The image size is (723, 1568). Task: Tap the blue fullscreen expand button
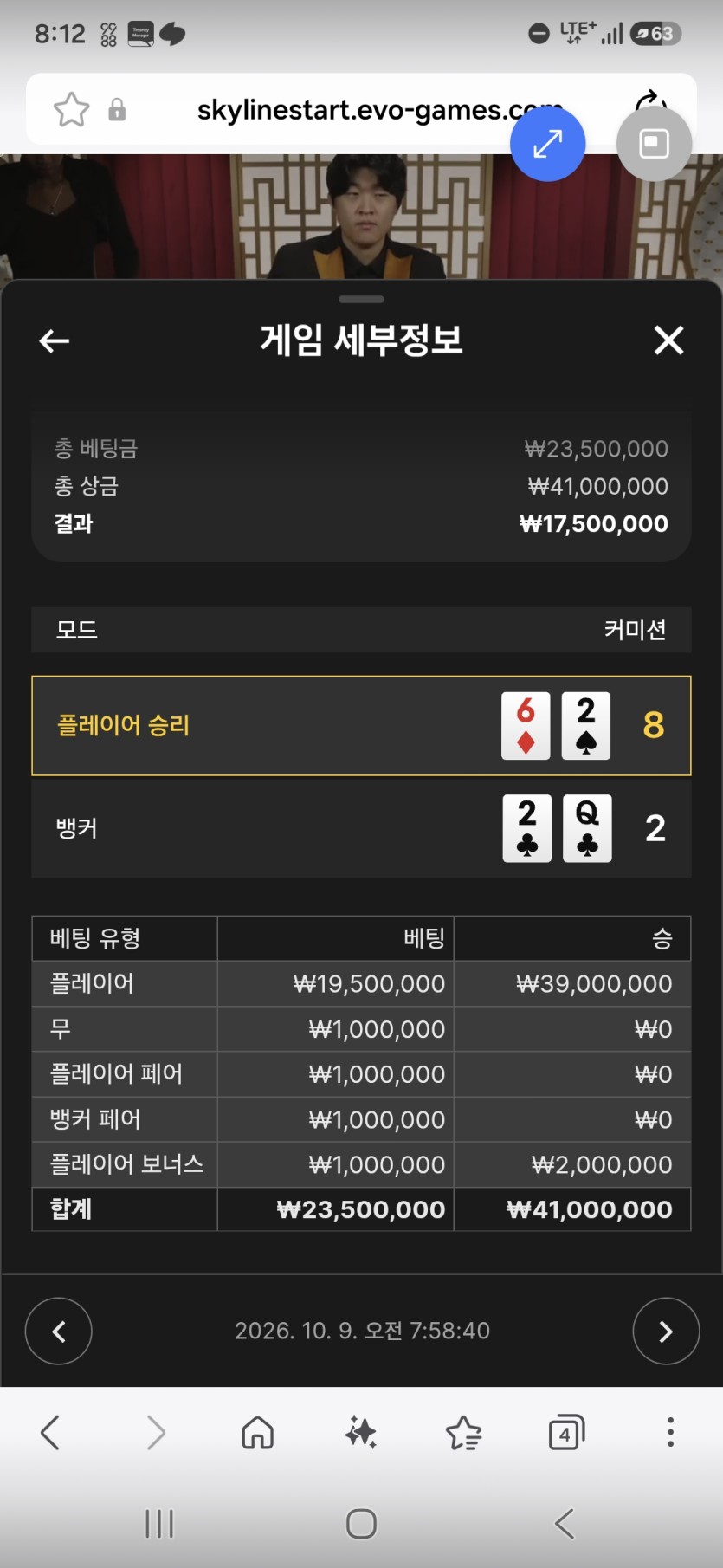(547, 144)
